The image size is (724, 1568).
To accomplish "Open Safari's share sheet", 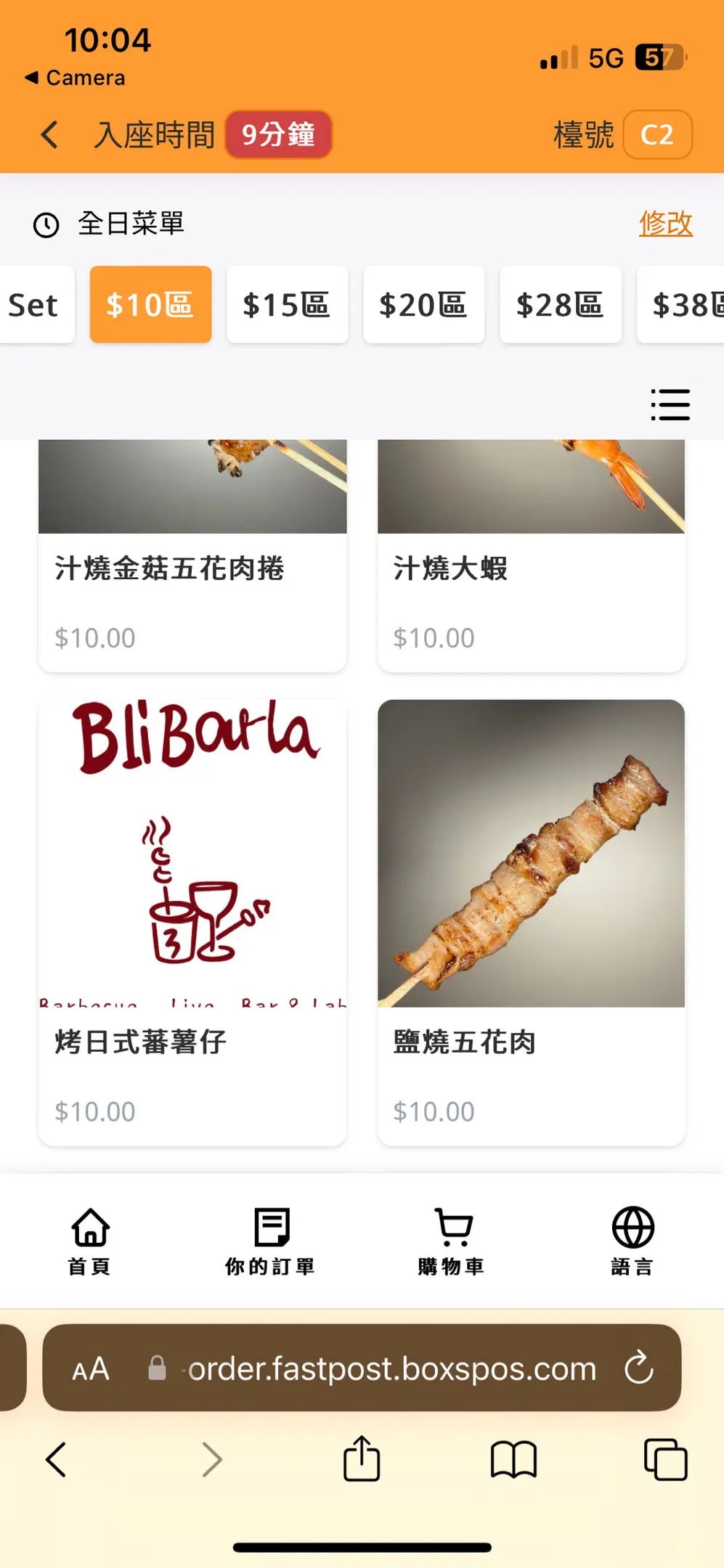I will click(x=361, y=1459).
